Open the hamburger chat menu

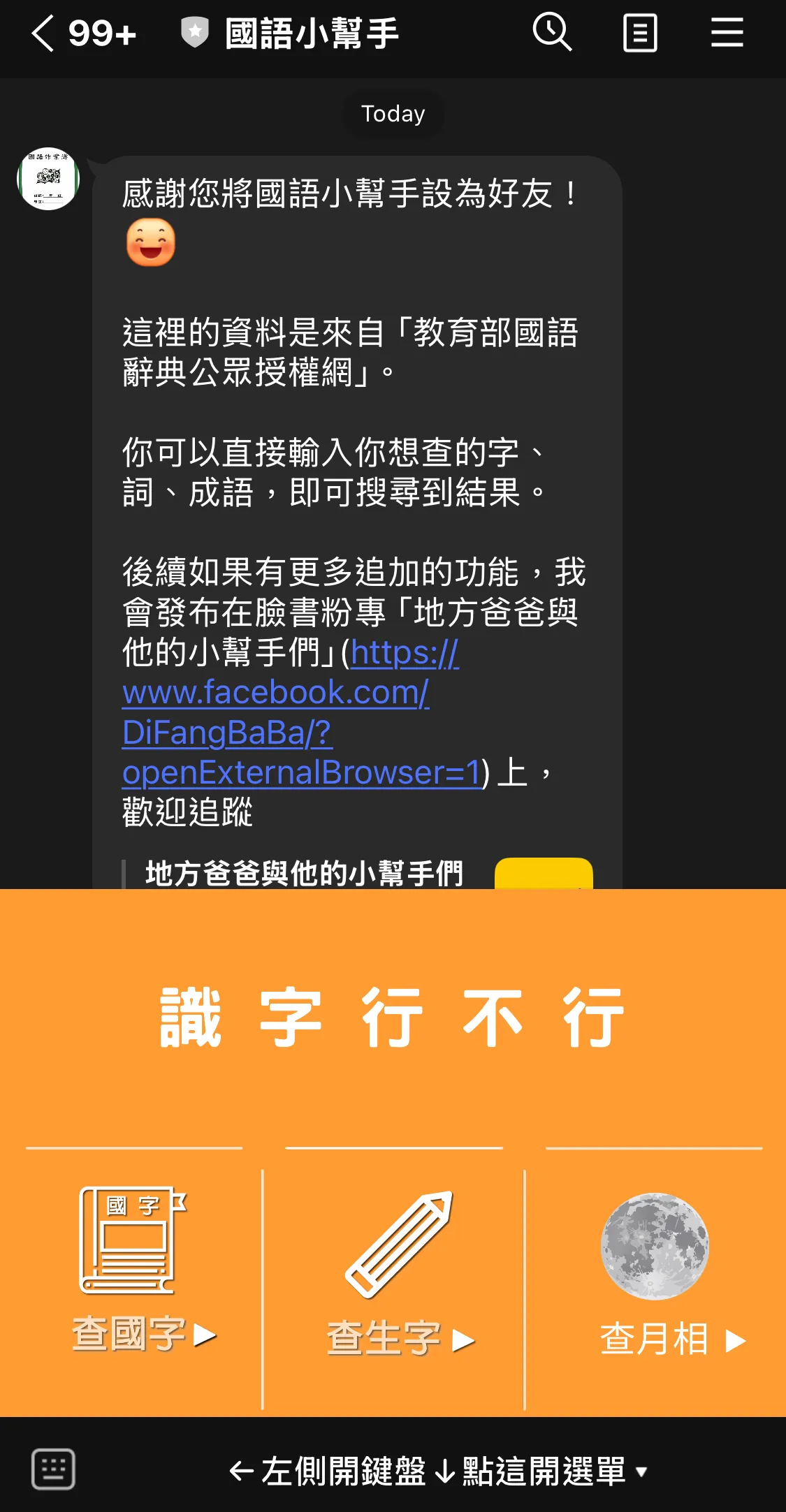(727, 34)
